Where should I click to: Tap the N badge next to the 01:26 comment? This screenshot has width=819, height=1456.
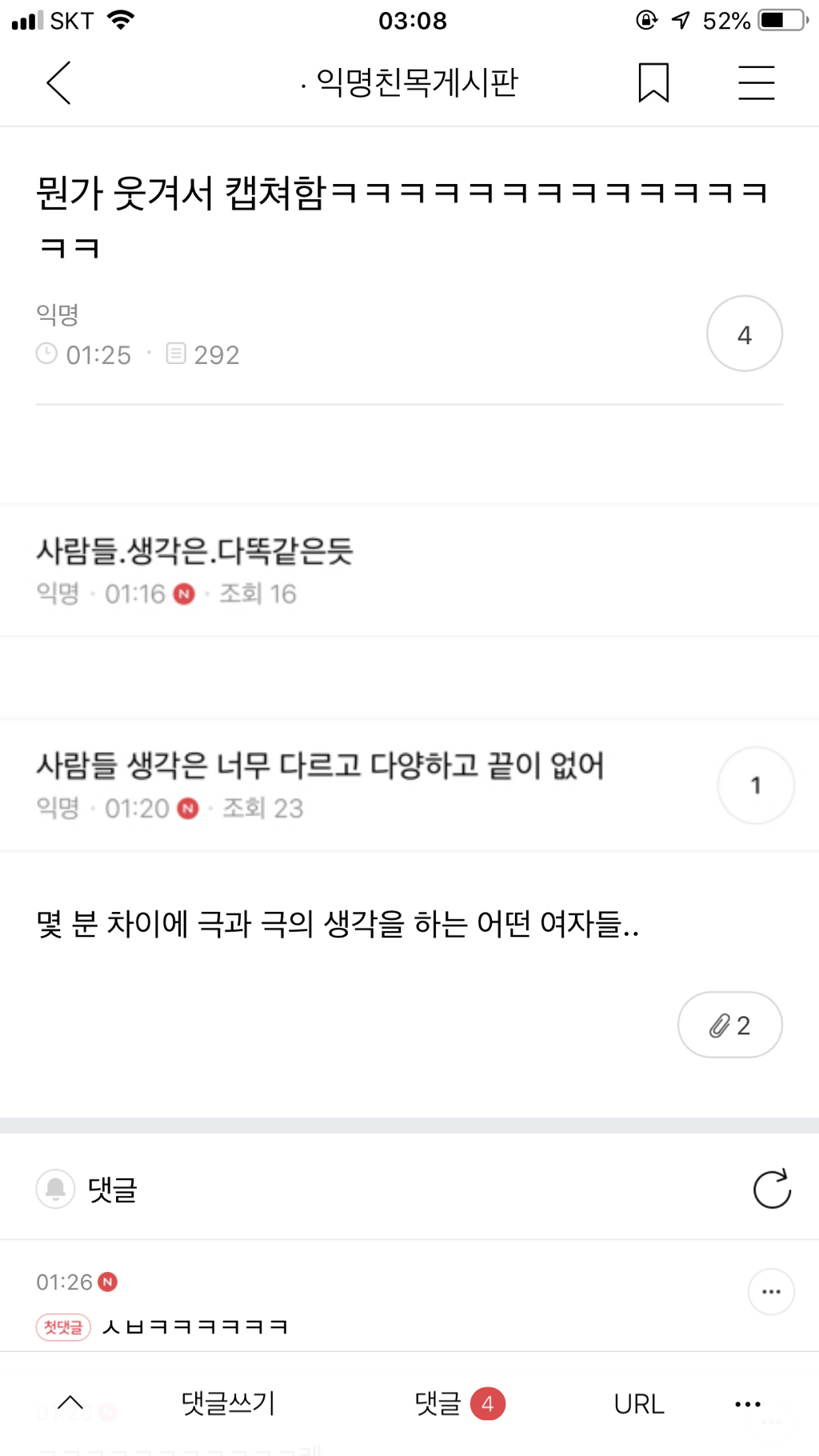[108, 1282]
